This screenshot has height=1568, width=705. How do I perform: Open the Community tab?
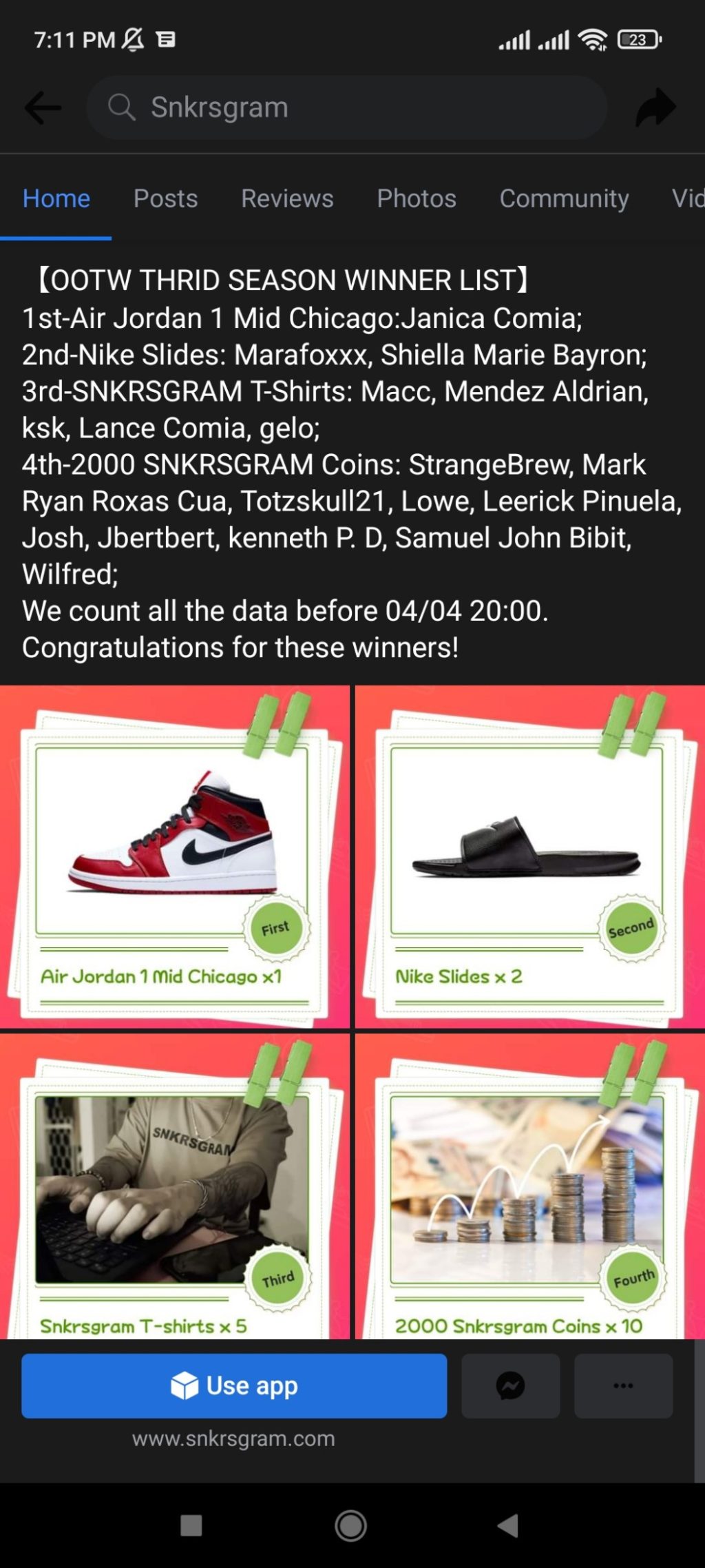pyautogui.click(x=564, y=198)
